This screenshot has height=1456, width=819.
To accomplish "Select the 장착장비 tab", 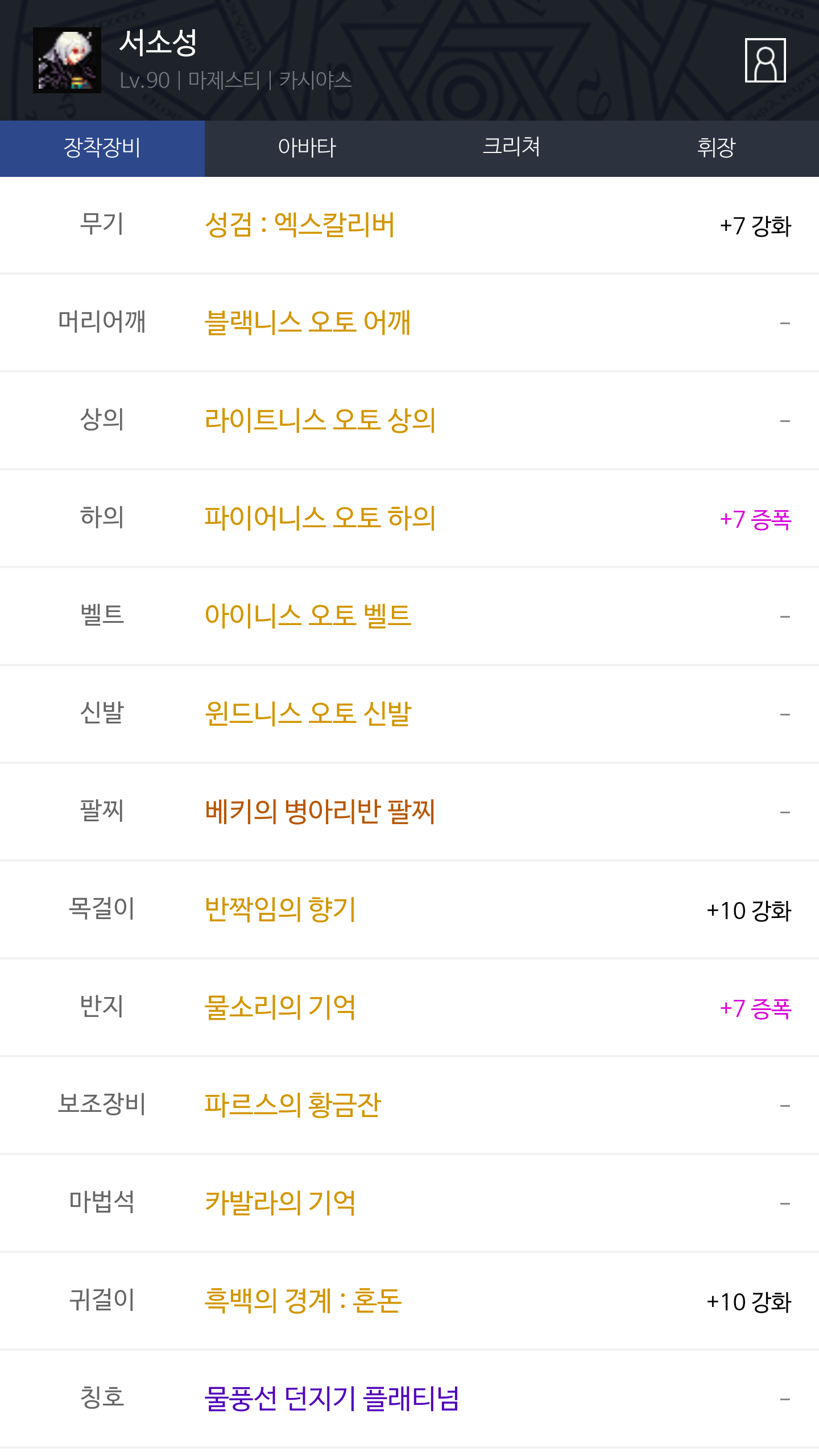I will 102,148.
